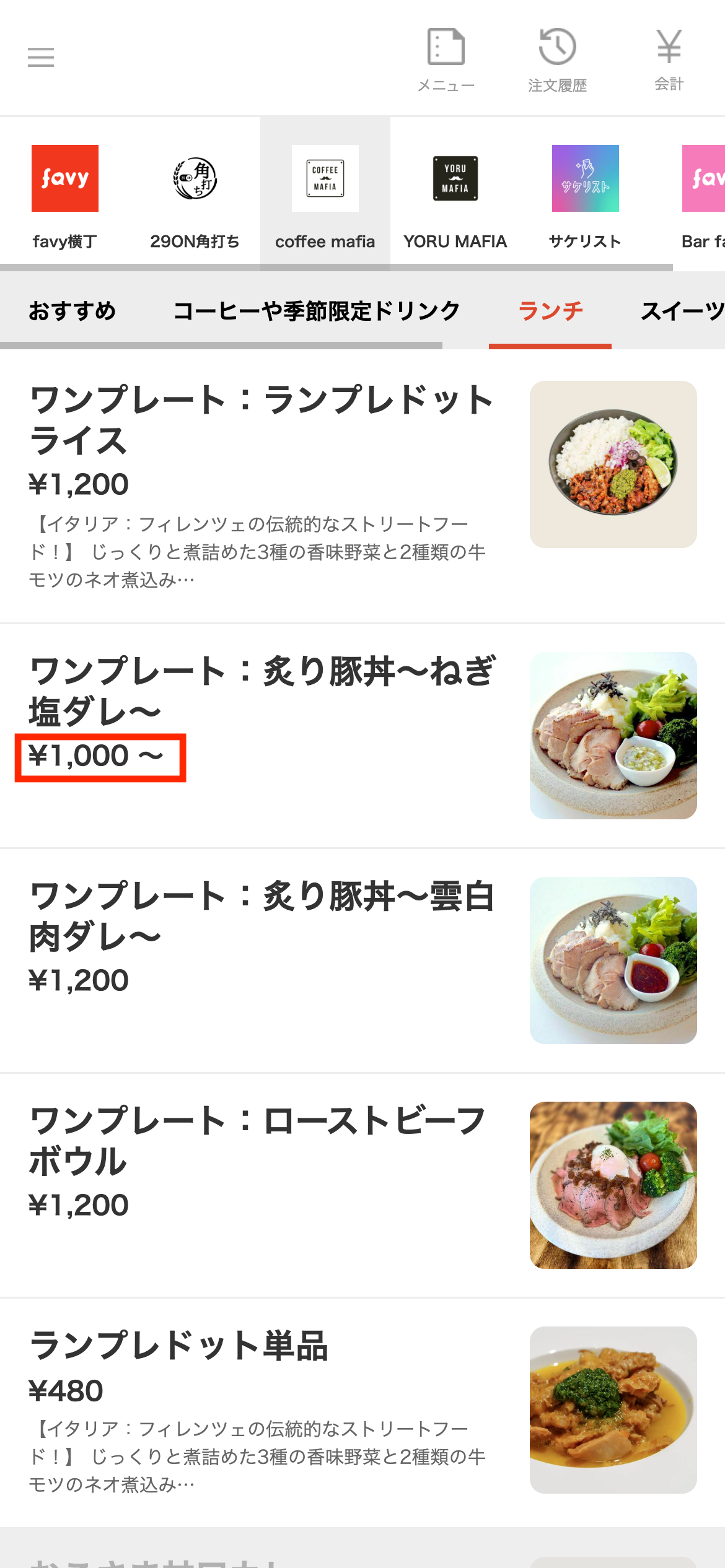View ワンプレート：ローストビーフボウル details
Viewport: 725px width, 1568px height.
tap(257, 1140)
